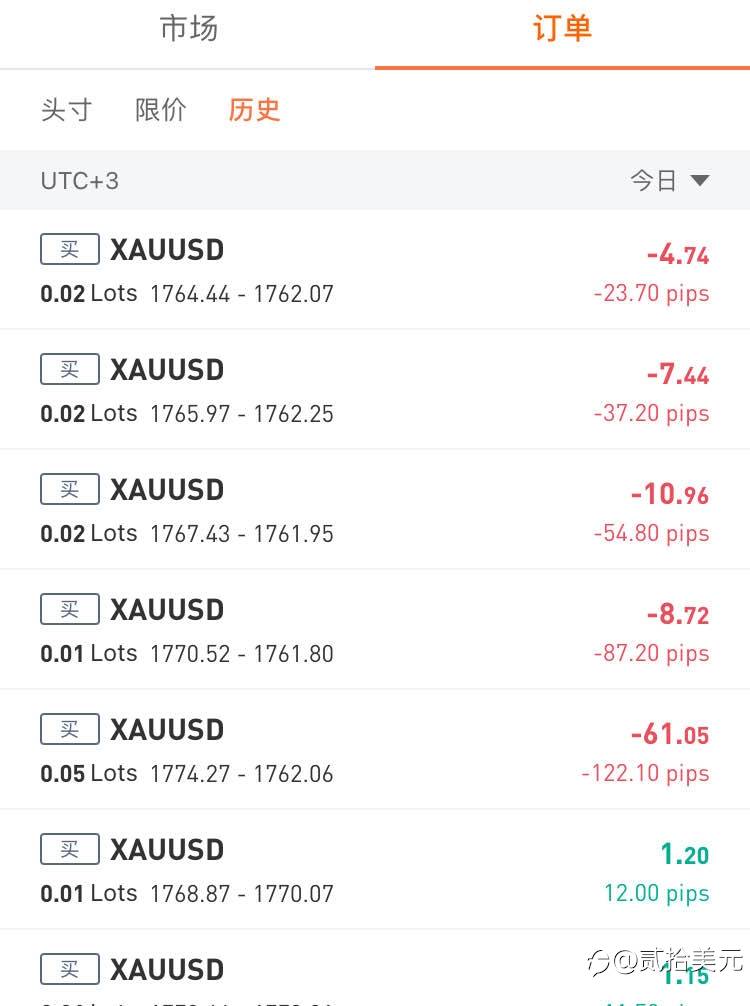Expand the 今日 date filter dropdown
Image resolution: width=750 pixels, height=1006 pixels.
tap(669, 181)
